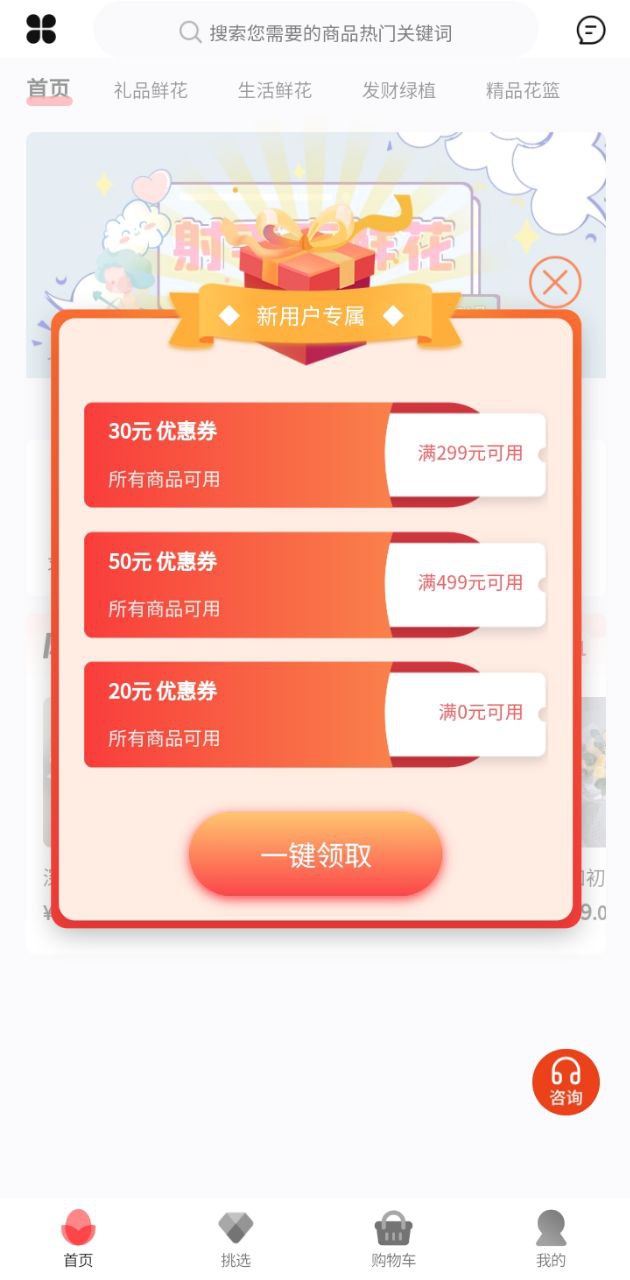Switch to the 礼品鲜花 tab
The height and width of the screenshot is (1280, 630).
(151, 90)
